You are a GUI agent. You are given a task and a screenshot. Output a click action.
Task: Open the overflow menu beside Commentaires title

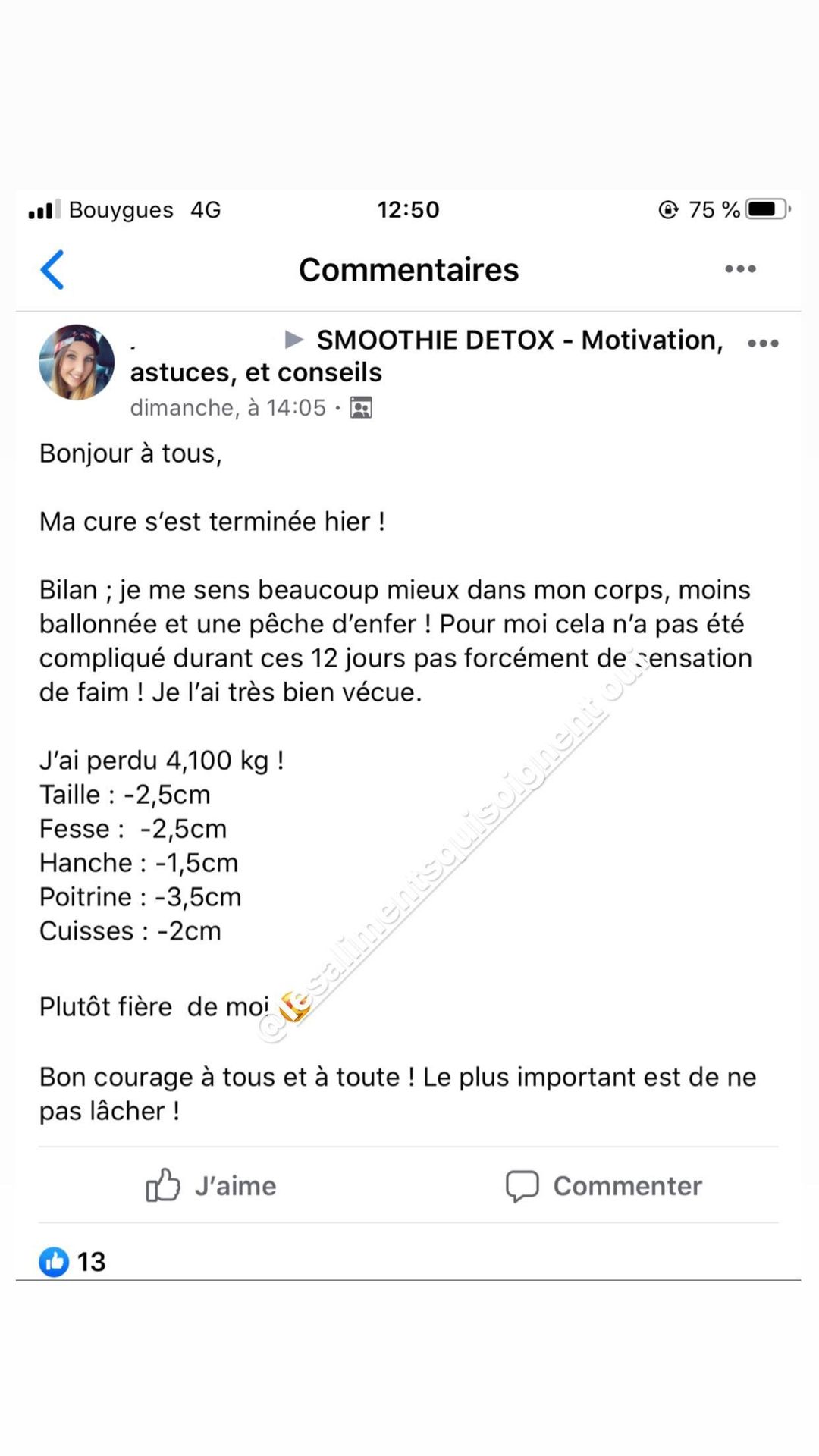[740, 269]
